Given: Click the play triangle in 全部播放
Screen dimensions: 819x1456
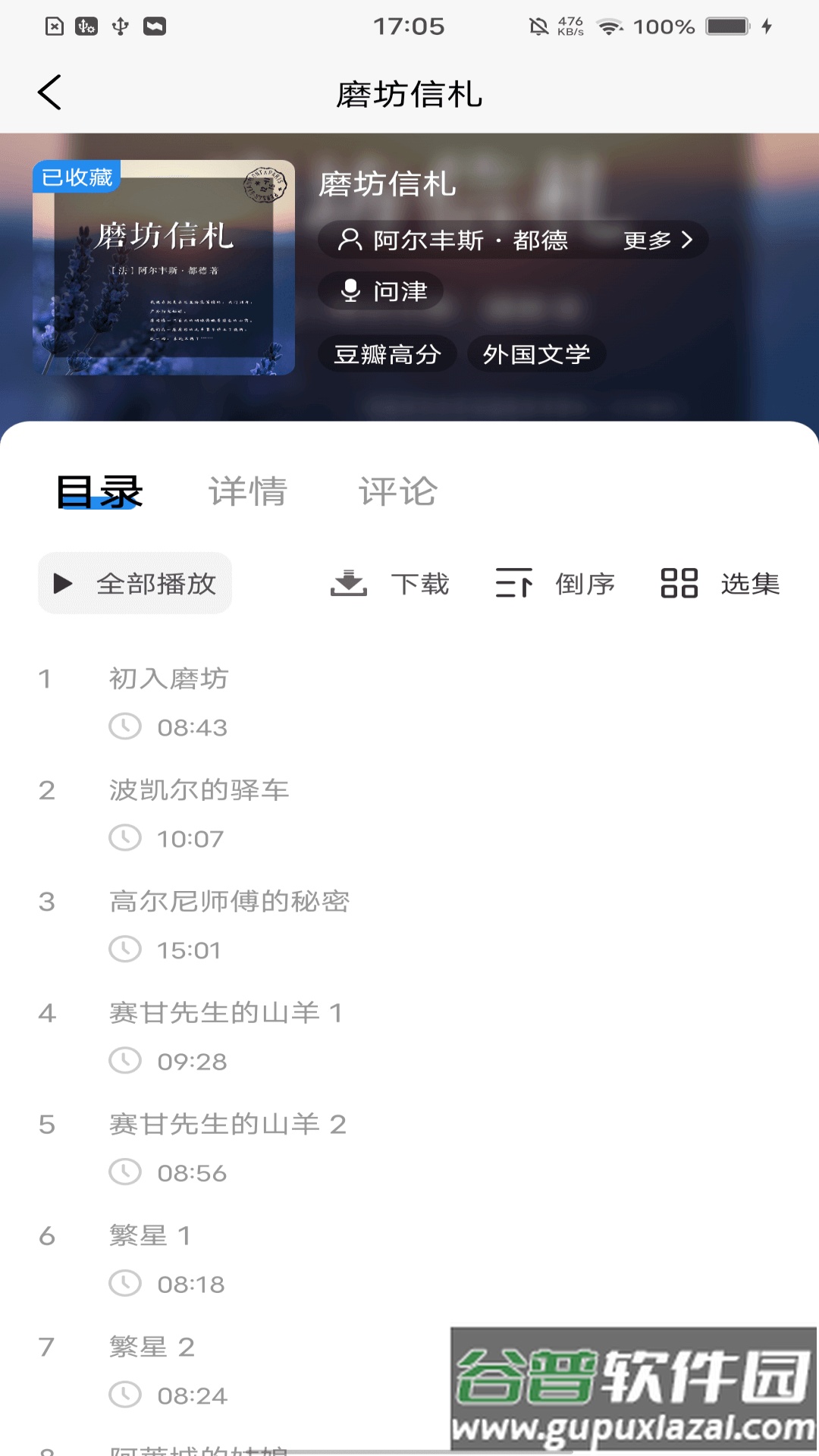Looking at the screenshot, I should pyautogui.click(x=61, y=582).
